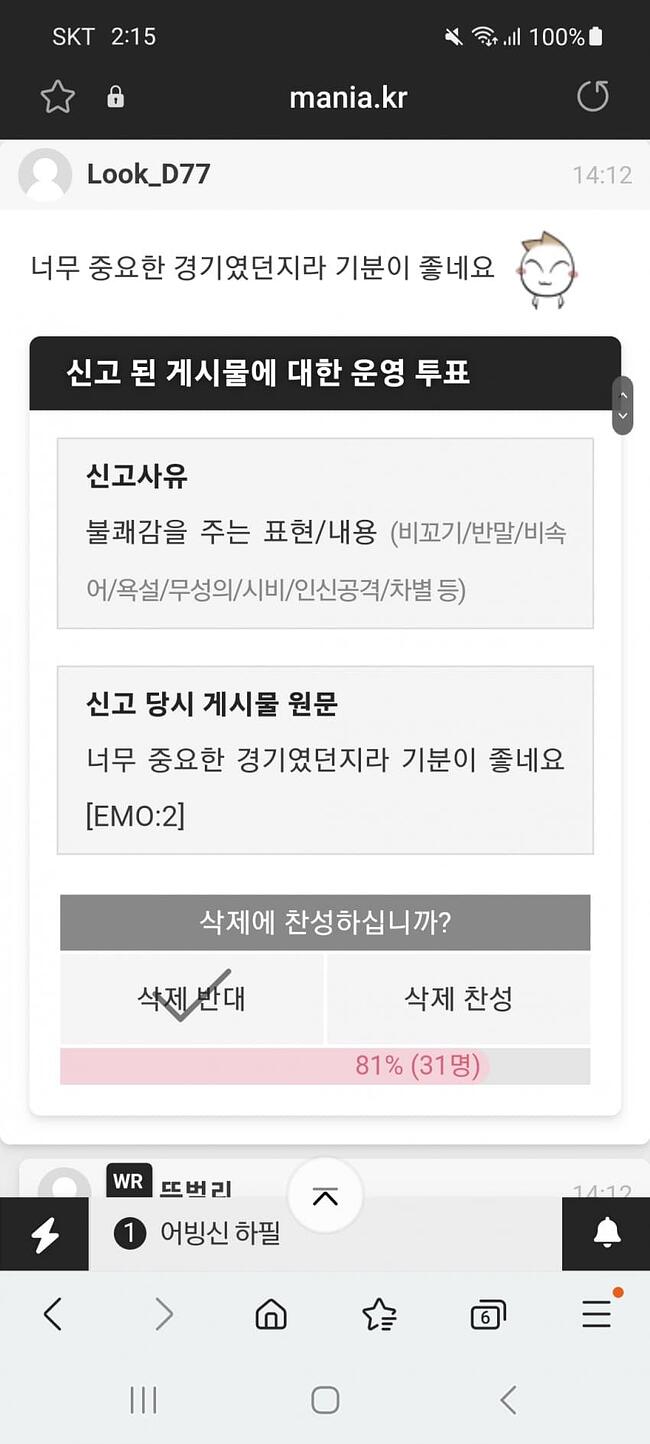Open the browser hamburger menu
The image size is (650, 1444).
click(596, 1314)
